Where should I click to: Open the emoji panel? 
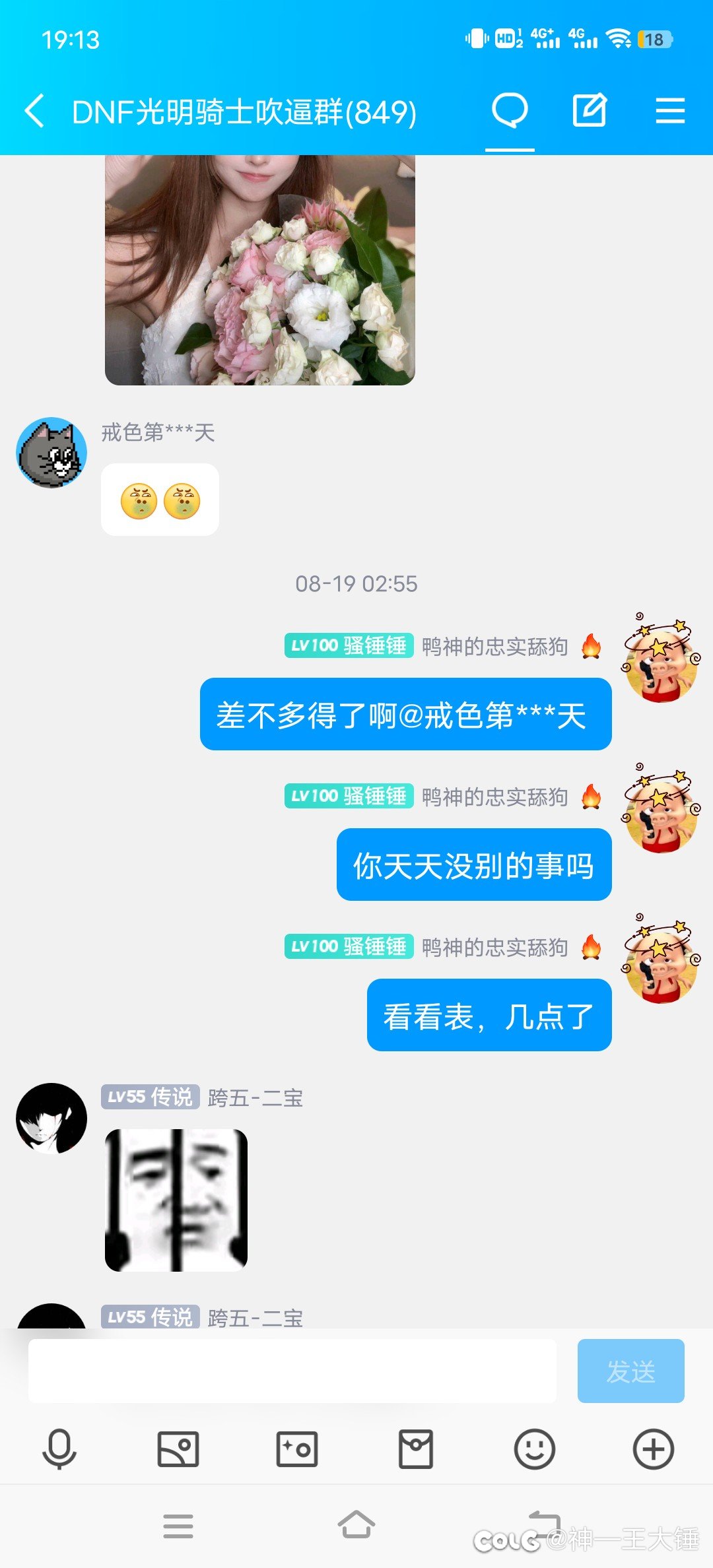(535, 1449)
